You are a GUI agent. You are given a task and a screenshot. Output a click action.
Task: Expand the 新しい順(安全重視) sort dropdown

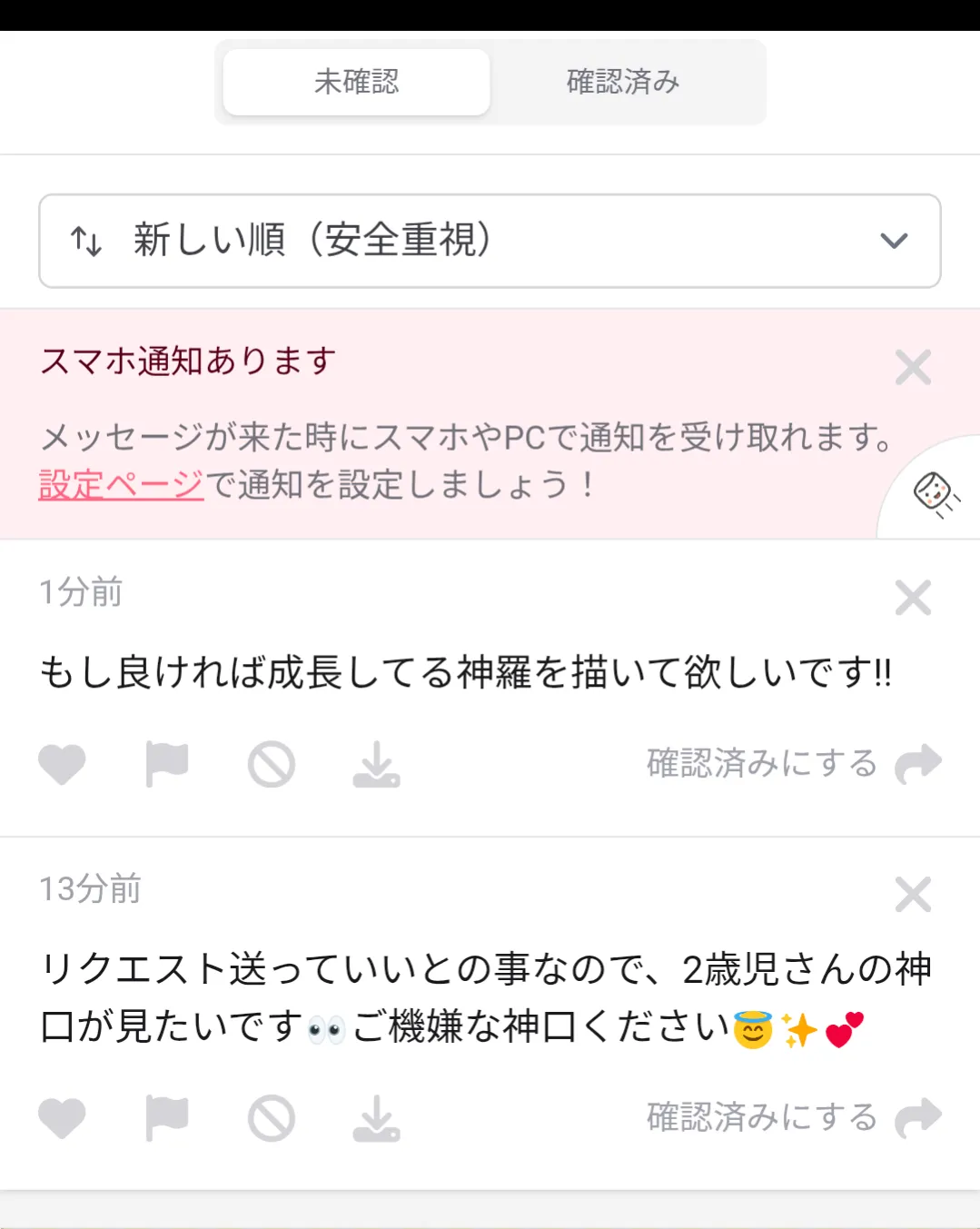(x=490, y=241)
